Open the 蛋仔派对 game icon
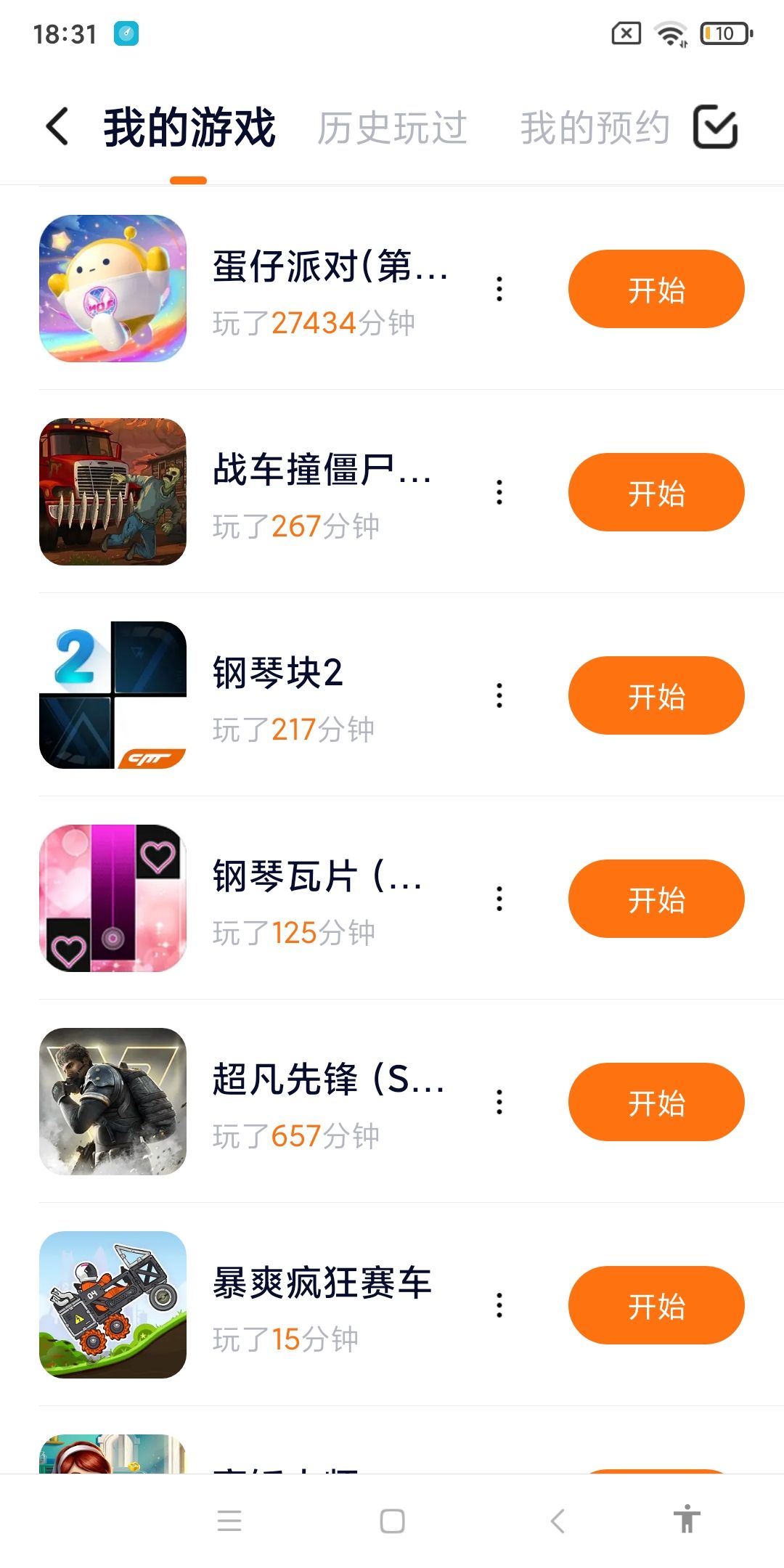Screen dimensions: 784x1568 113,289
